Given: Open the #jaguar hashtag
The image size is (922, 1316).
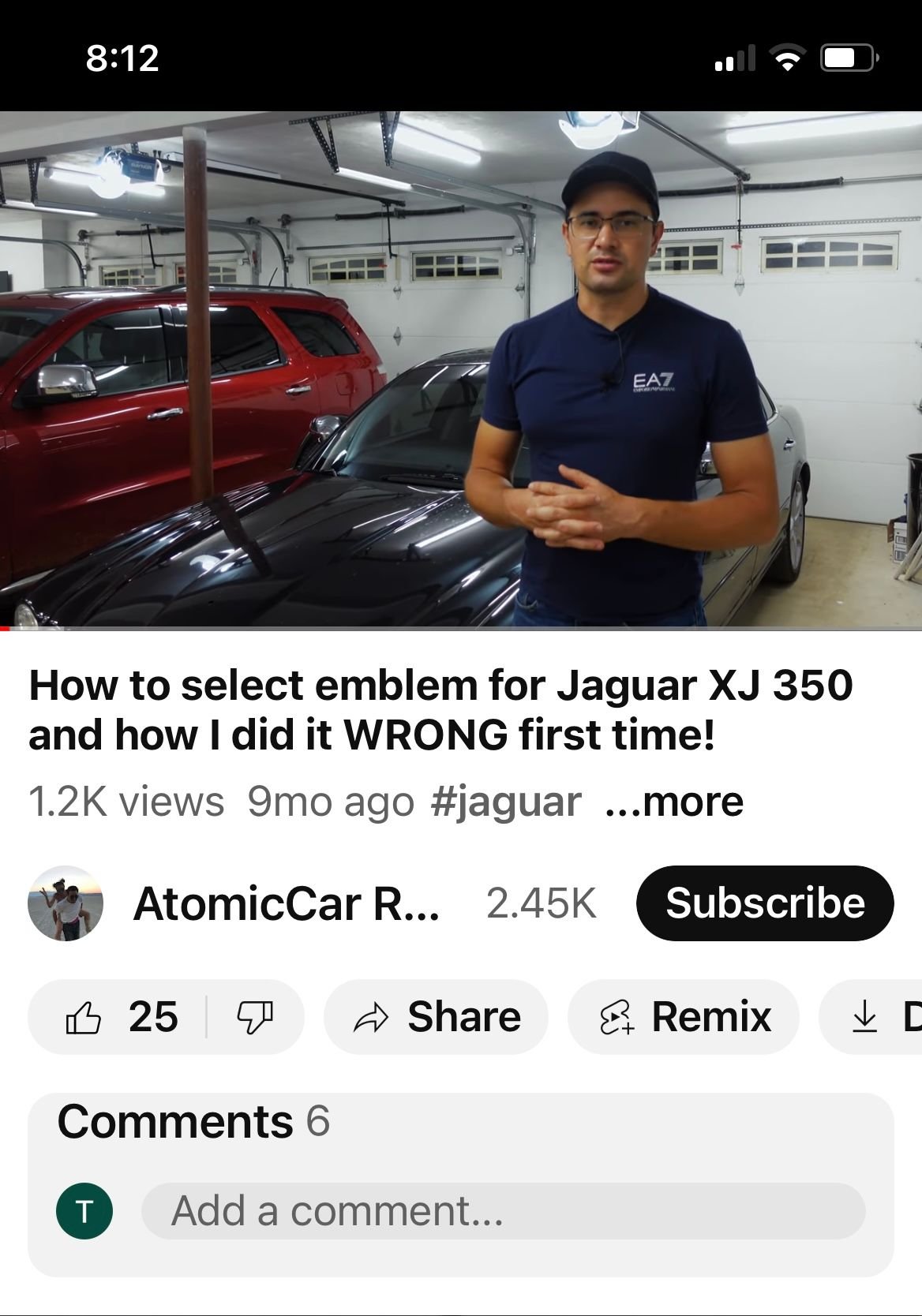Looking at the screenshot, I should tap(506, 802).
